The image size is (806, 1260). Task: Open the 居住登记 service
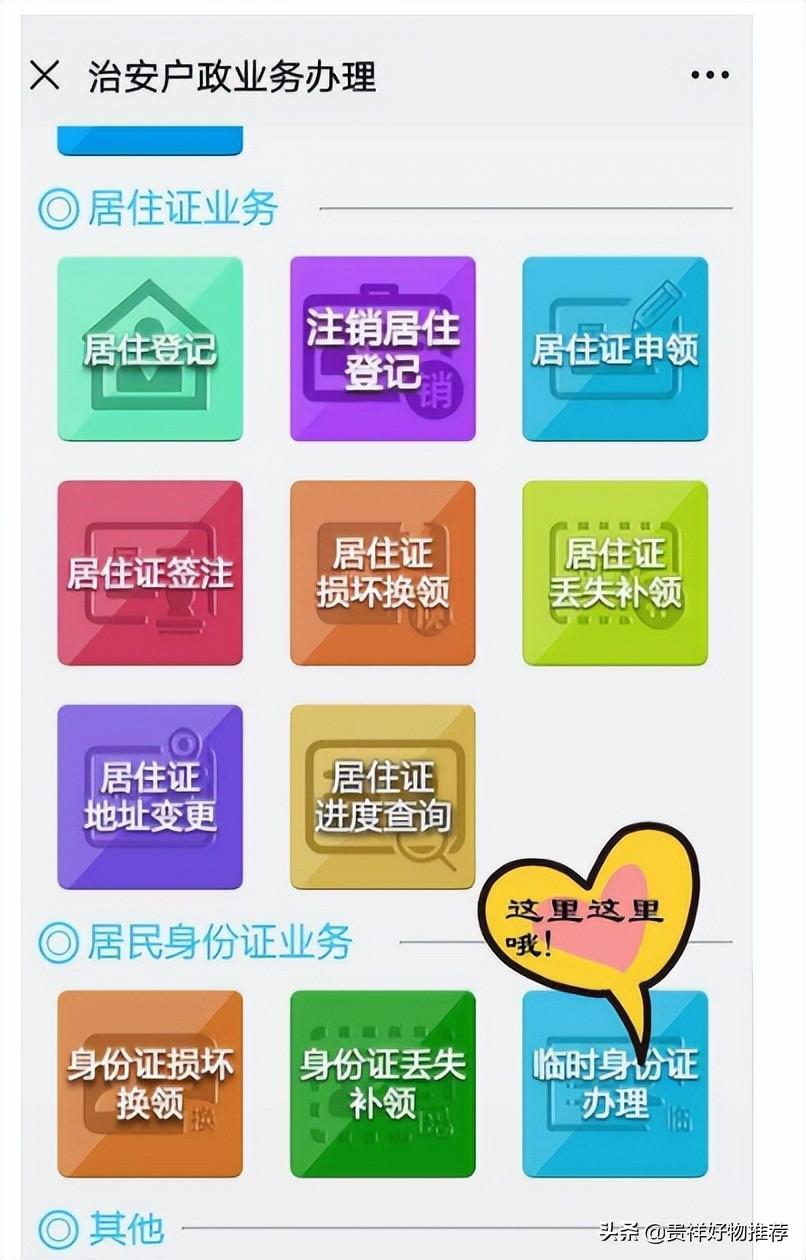150,349
